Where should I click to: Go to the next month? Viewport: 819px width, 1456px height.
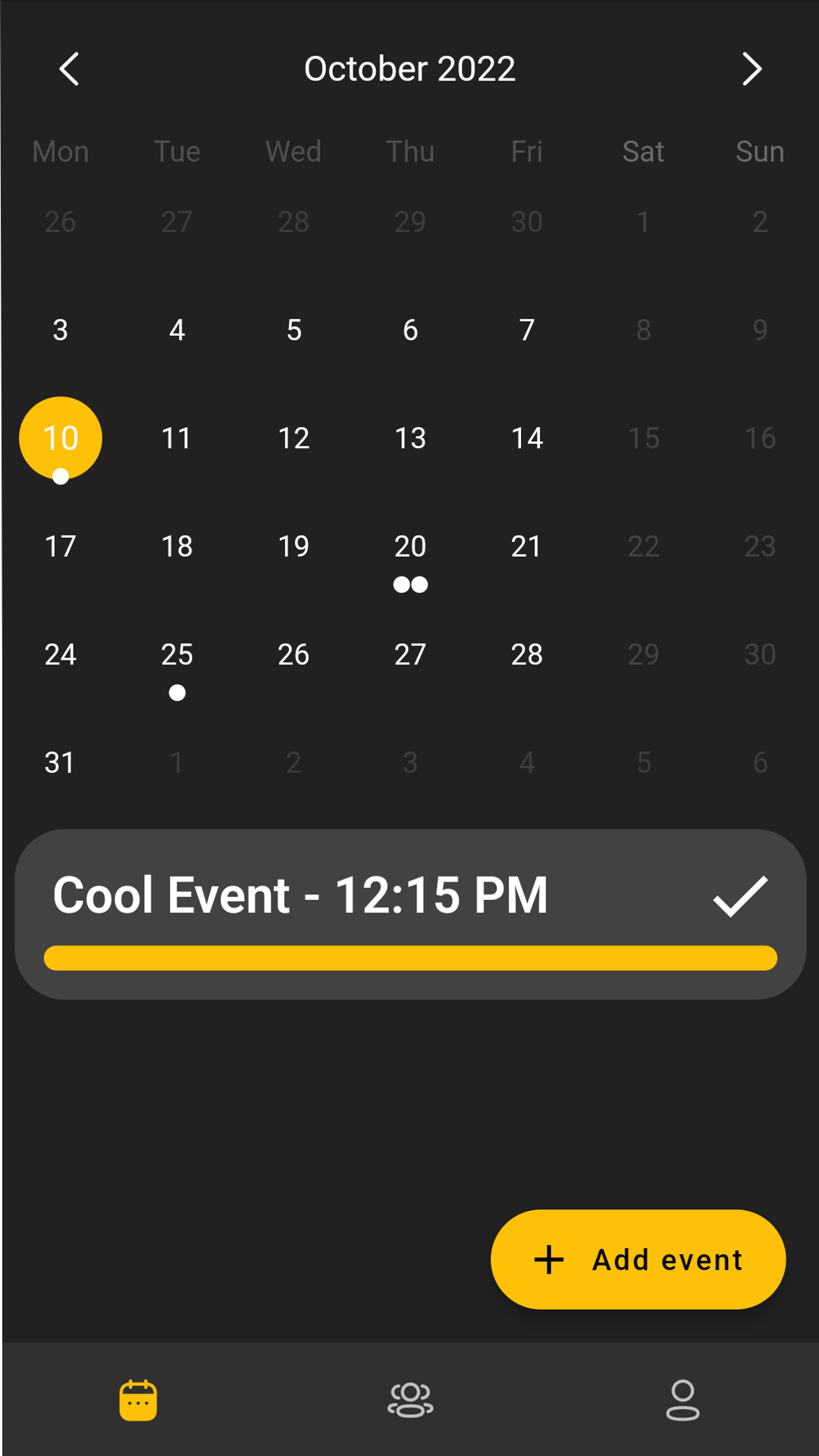[x=751, y=69]
